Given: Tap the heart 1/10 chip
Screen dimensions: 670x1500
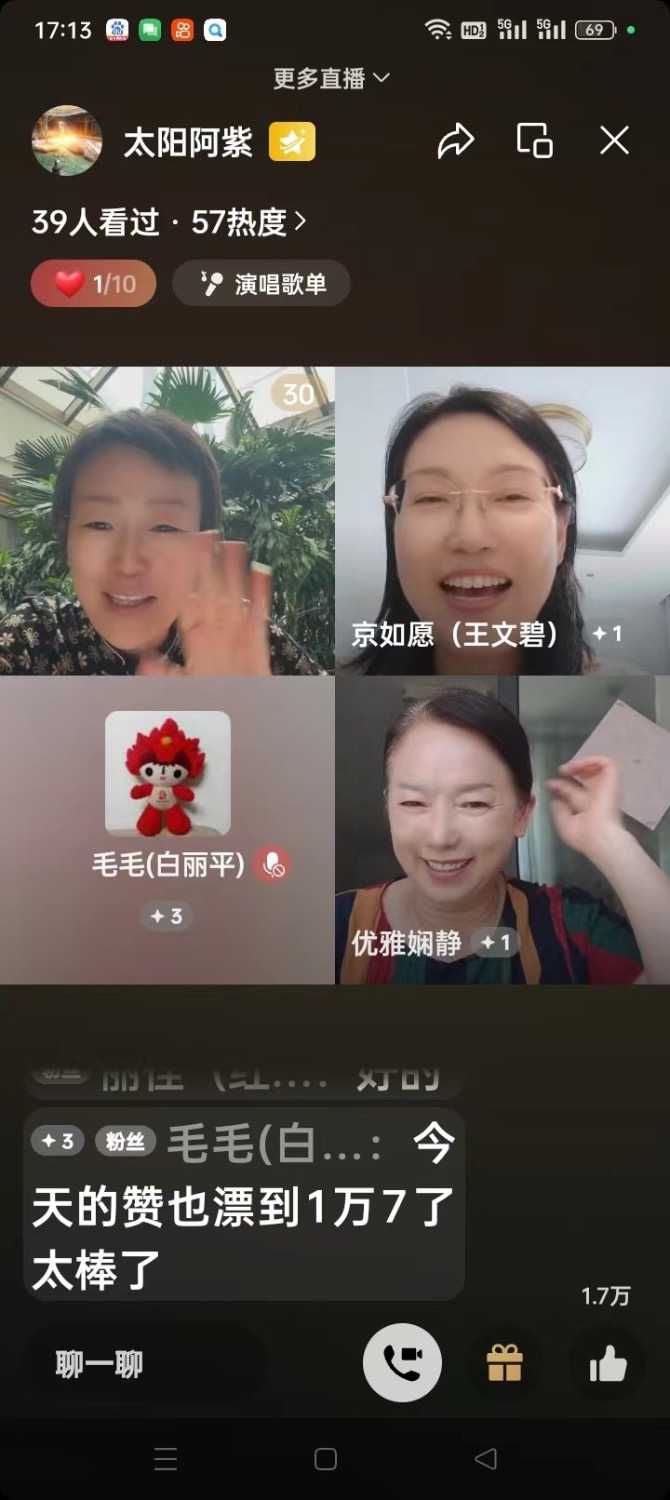Looking at the screenshot, I should pos(94,284).
